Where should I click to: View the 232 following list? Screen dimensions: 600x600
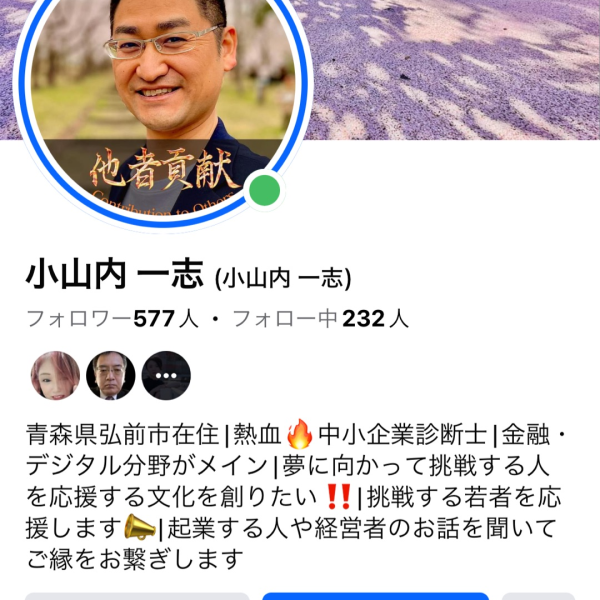click(320, 320)
